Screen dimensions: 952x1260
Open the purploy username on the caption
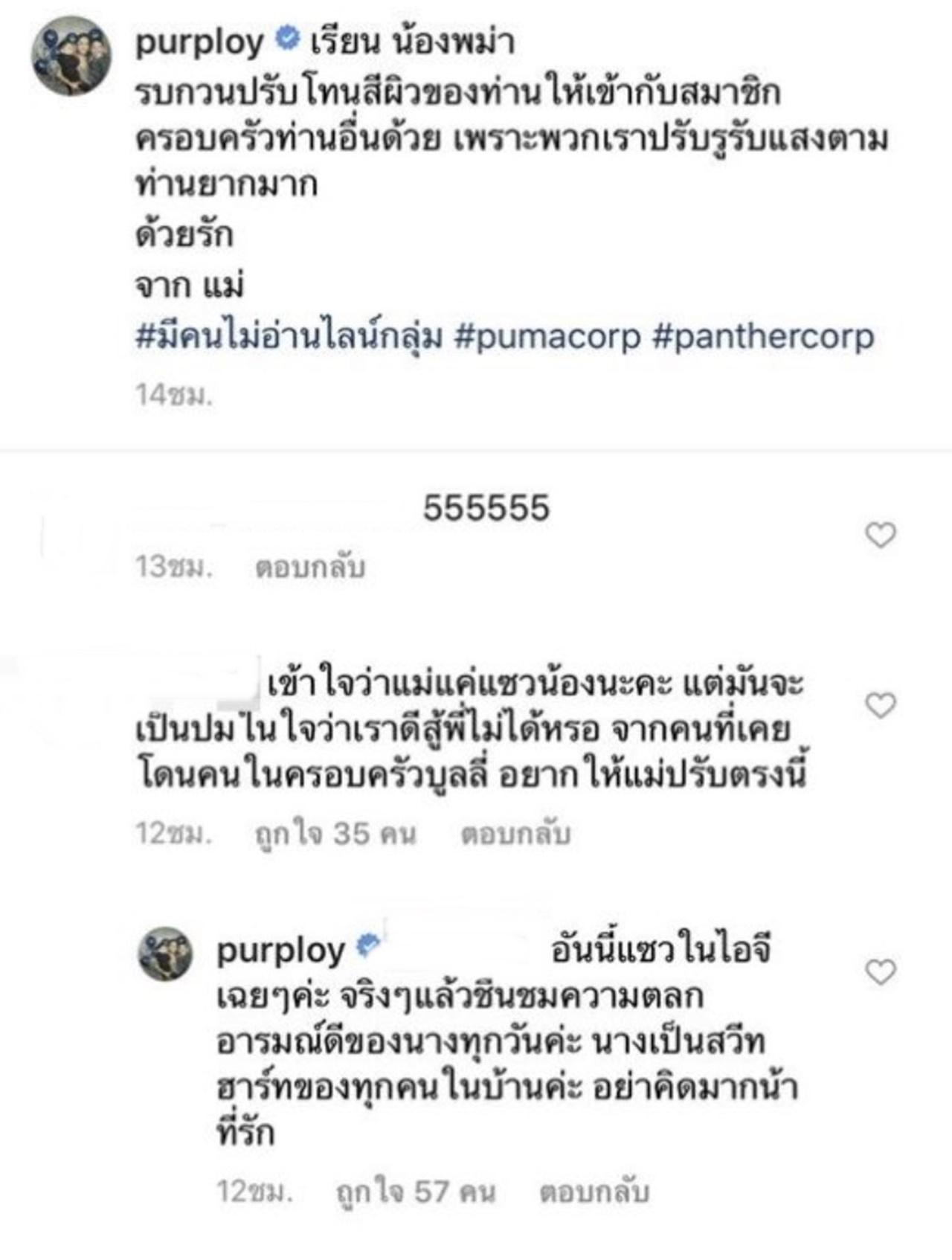coord(199,42)
